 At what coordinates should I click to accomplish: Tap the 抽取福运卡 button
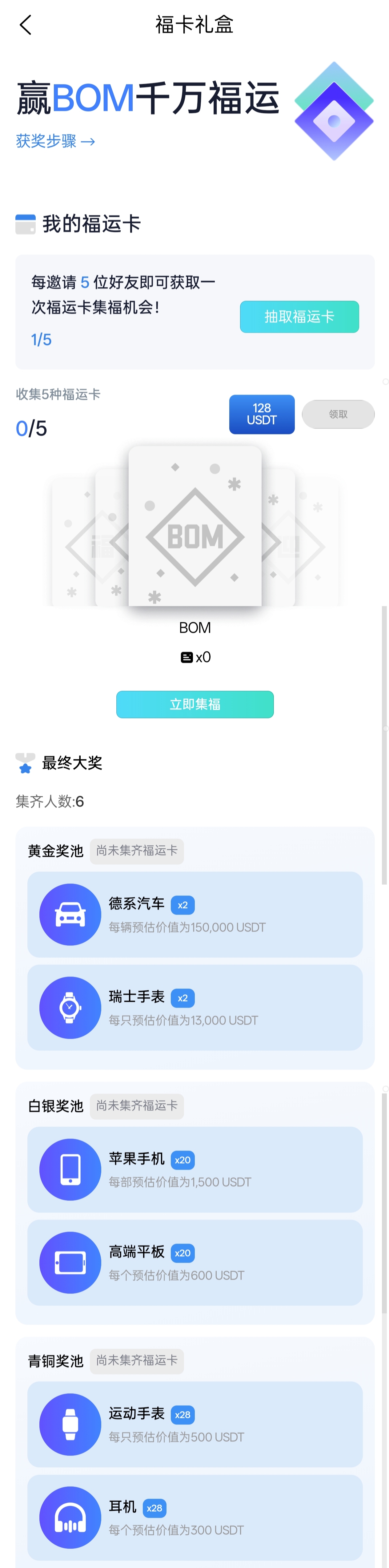pyautogui.click(x=299, y=317)
